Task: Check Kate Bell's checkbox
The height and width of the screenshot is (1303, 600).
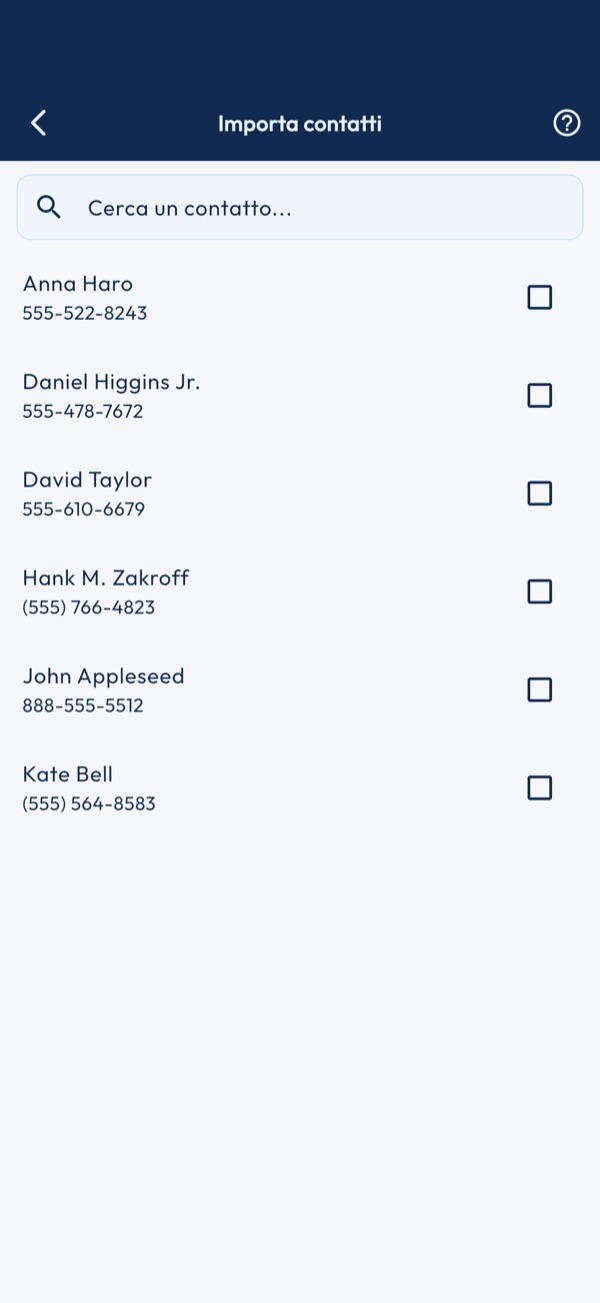Action: coord(540,788)
